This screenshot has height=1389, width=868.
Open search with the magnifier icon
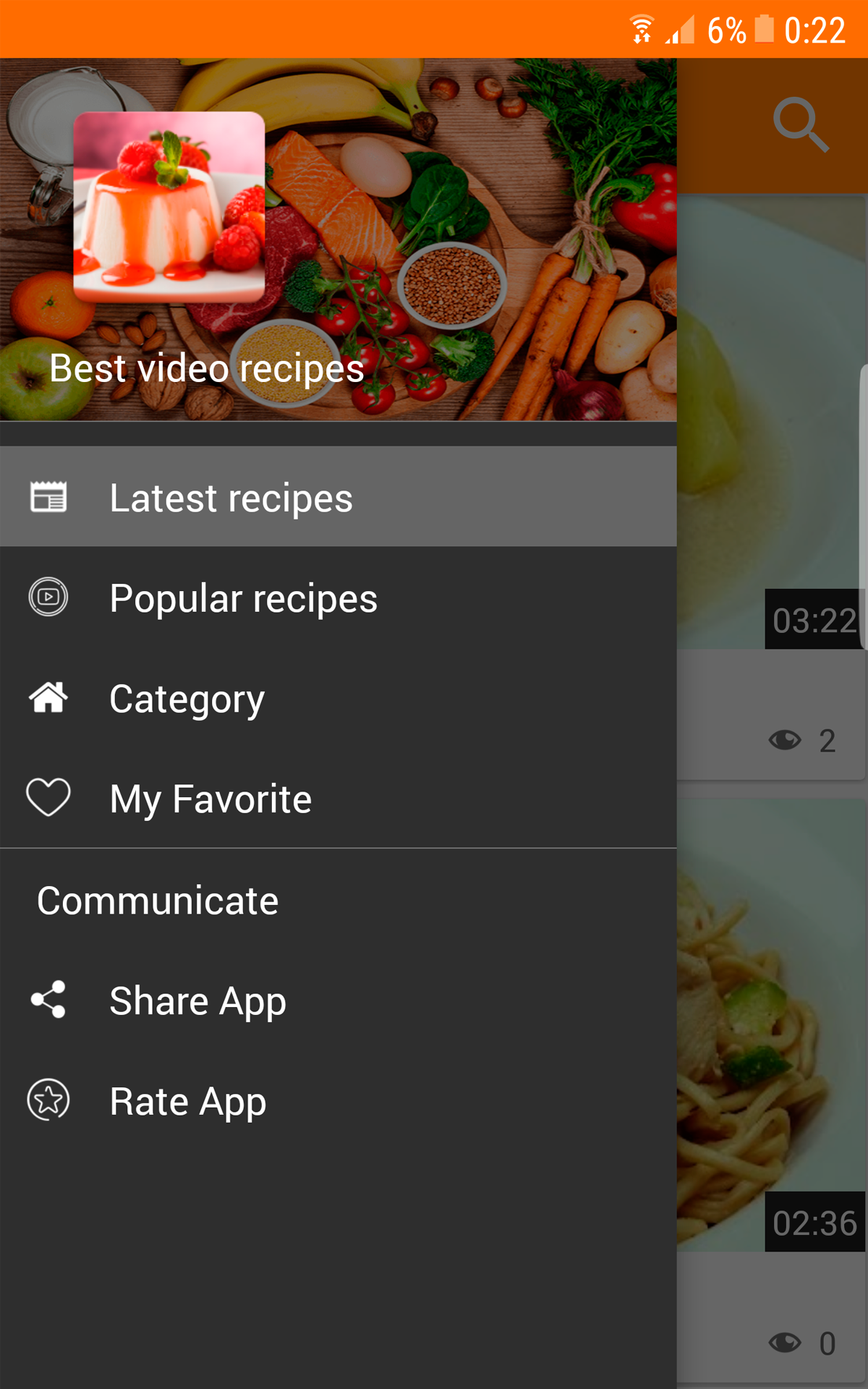click(x=801, y=124)
